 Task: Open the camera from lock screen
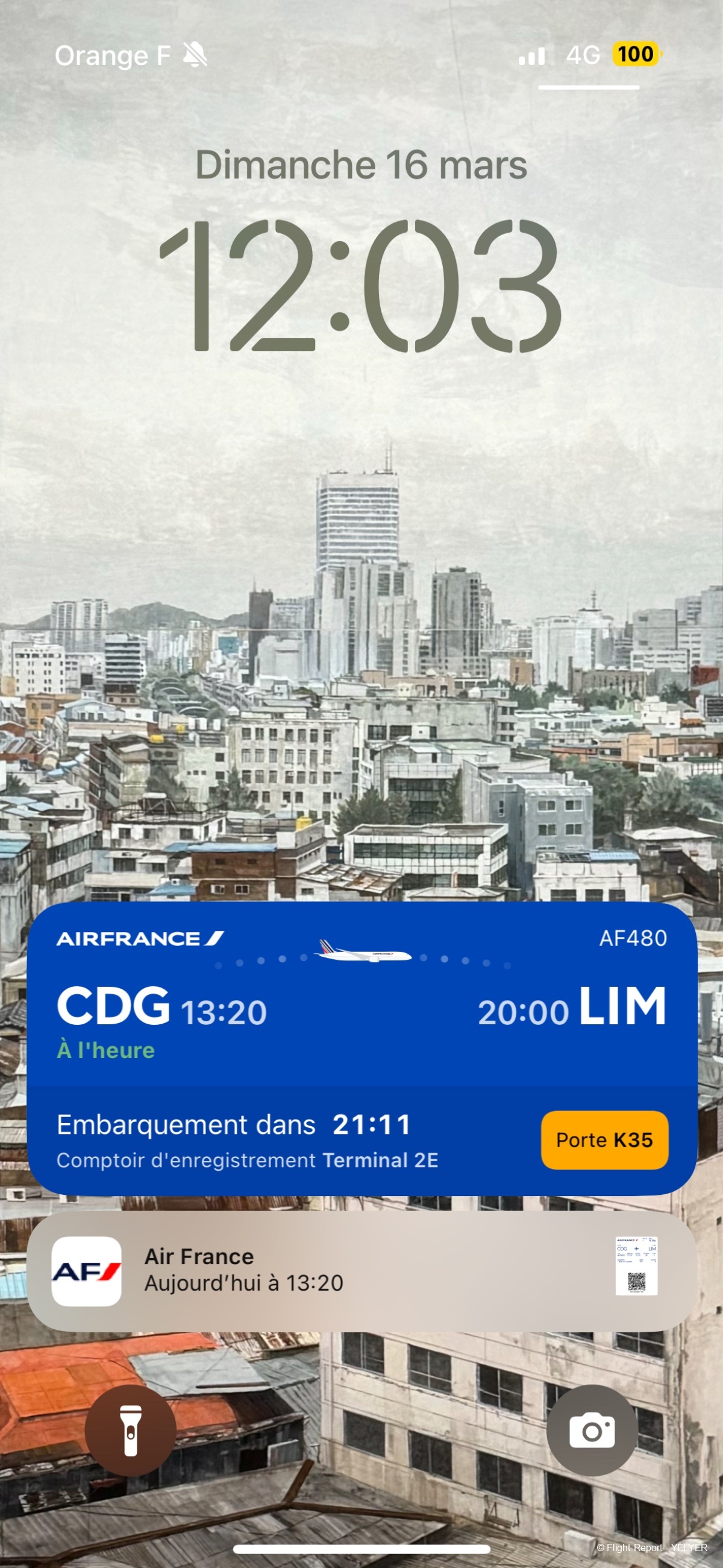tap(592, 1431)
